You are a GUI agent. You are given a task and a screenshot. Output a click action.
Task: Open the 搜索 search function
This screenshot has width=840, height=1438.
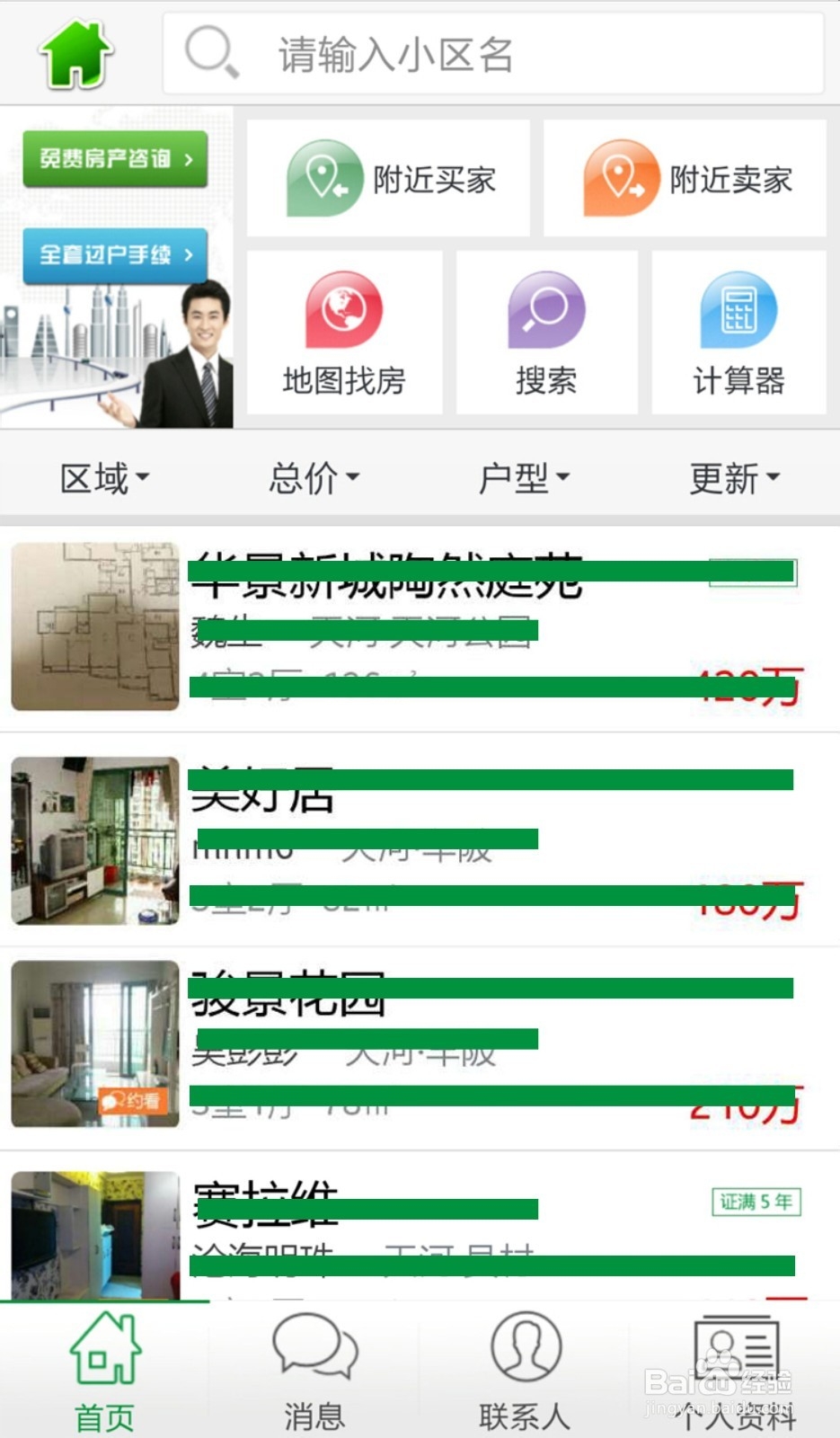[547, 333]
